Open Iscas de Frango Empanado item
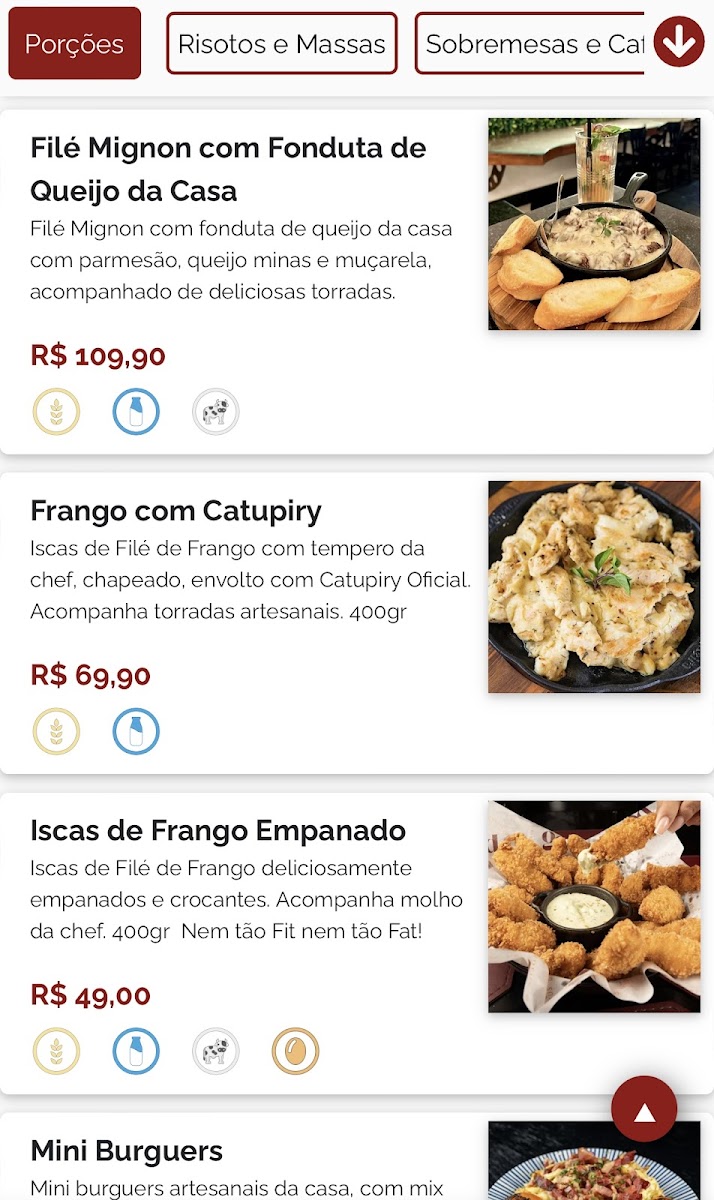 [x=218, y=831]
